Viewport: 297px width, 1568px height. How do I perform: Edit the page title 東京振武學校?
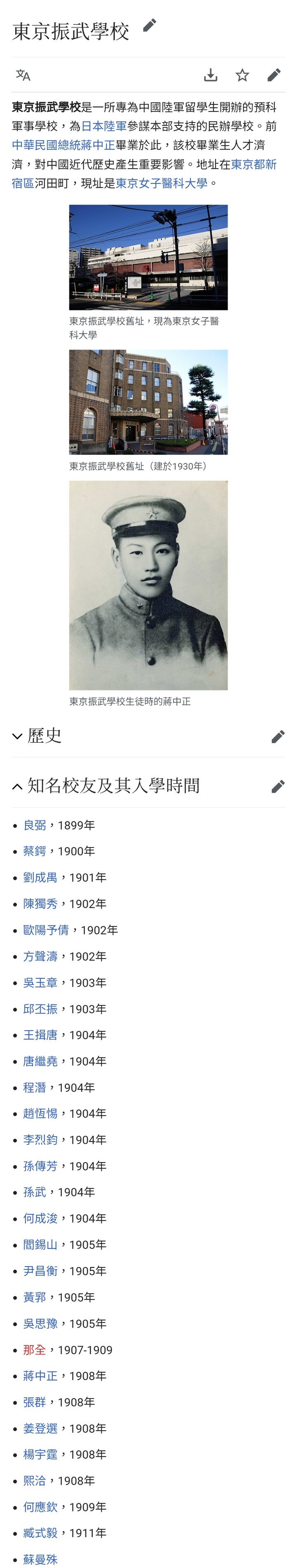click(149, 26)
